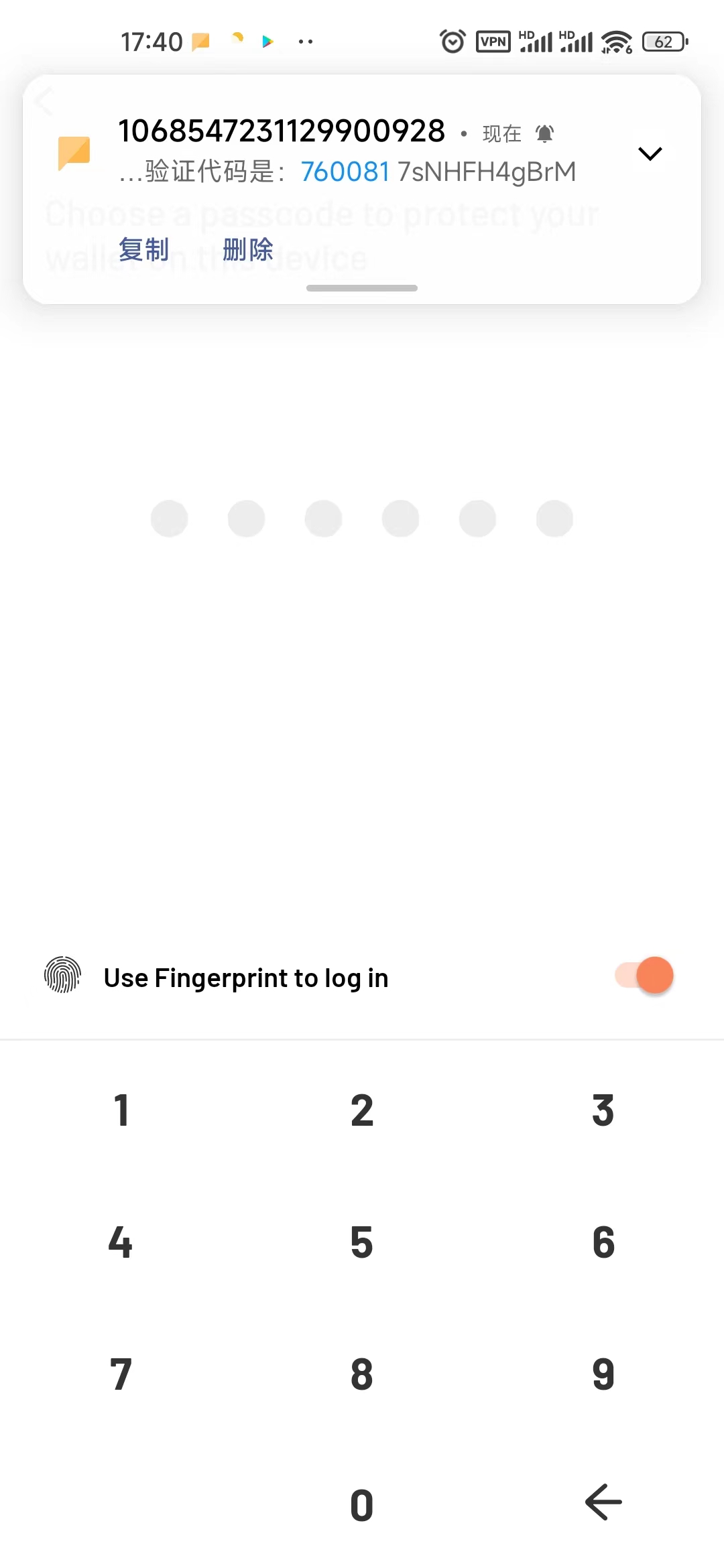Enter digit 0 on the keypad

coord(362,1505)
